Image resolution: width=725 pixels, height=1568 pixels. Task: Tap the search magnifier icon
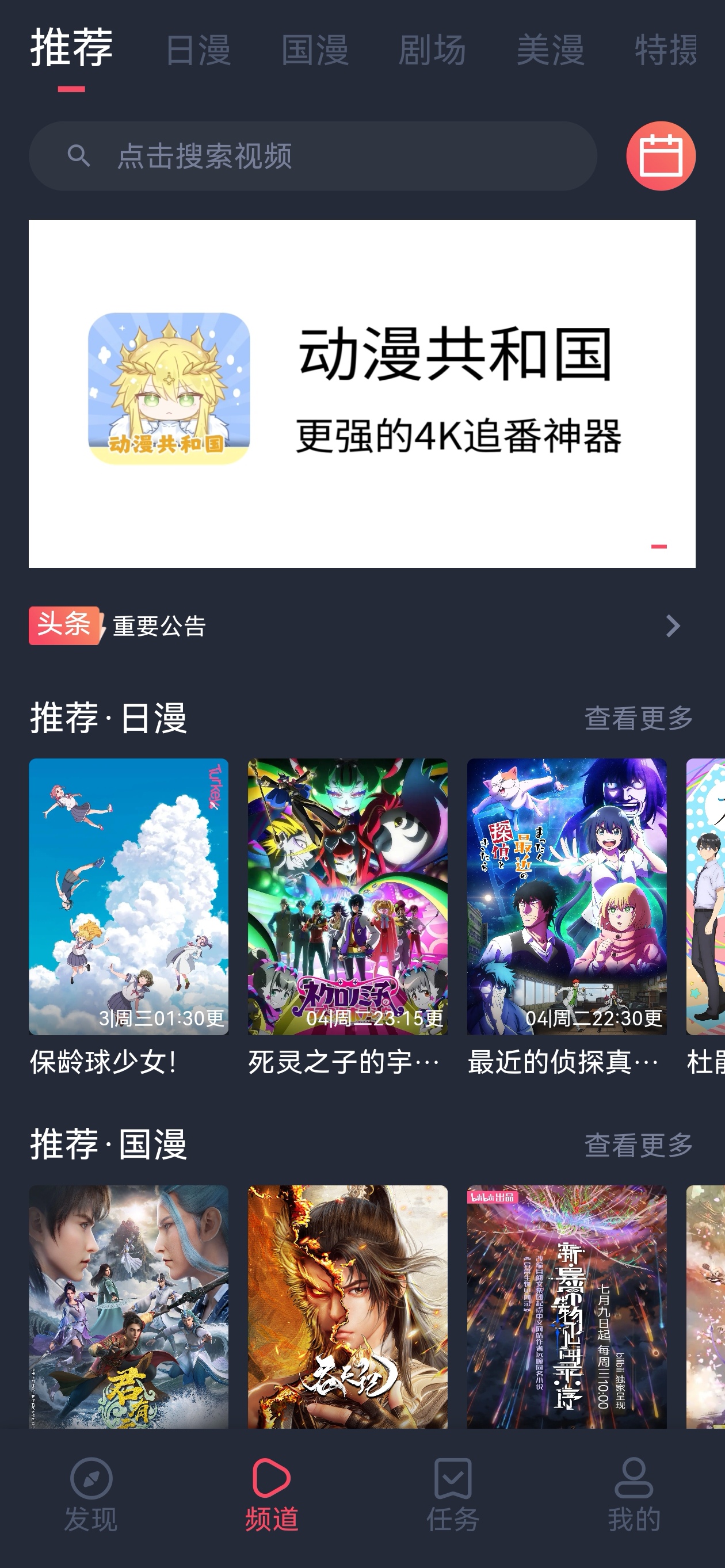[79, 155]
